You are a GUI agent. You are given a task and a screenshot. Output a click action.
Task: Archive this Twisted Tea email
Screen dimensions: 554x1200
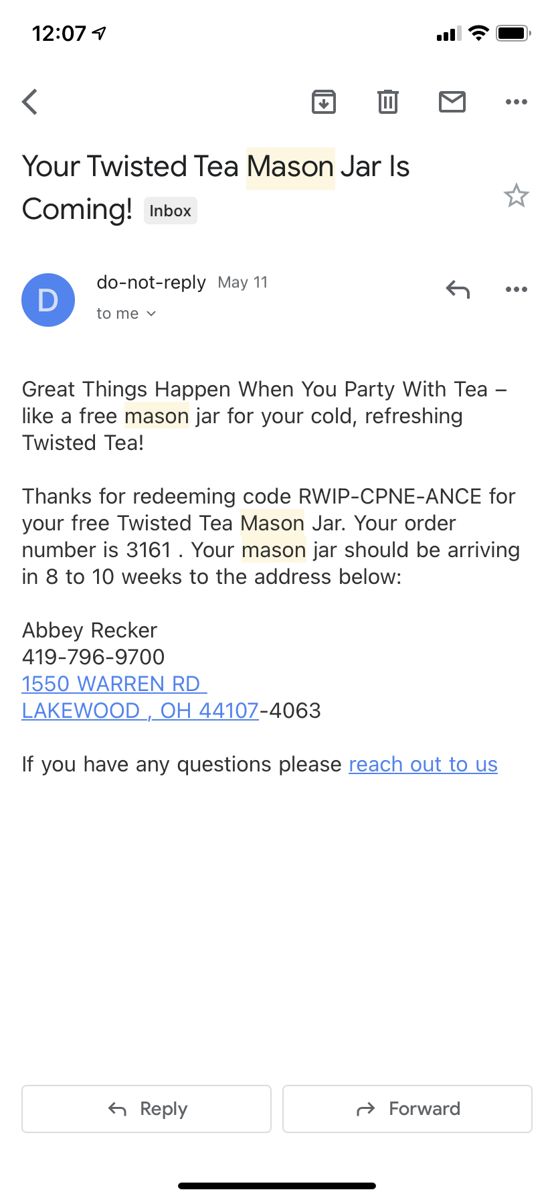tap(324, 101)
